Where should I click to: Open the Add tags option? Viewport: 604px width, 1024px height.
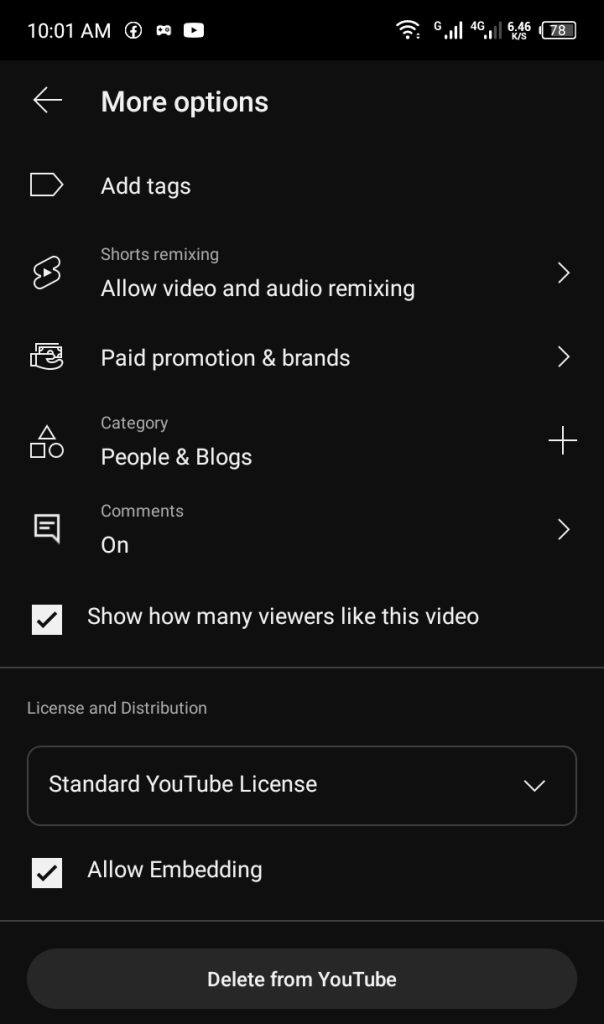[302, 186]
